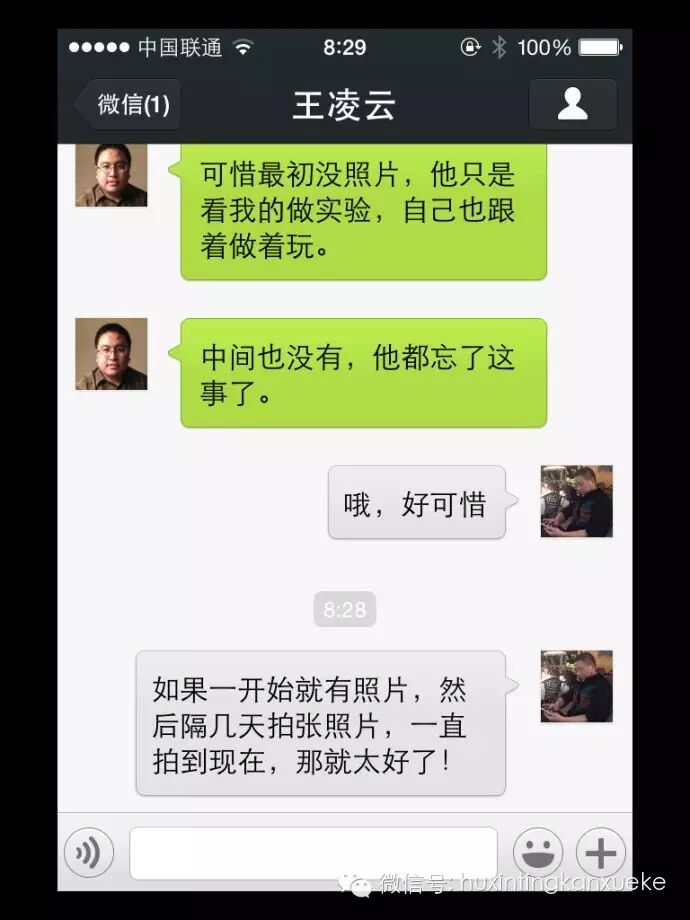The width and height of the screenshot is (690, 920).
Task: Open the emoji sticker panel
Action: tap(538, 853)
